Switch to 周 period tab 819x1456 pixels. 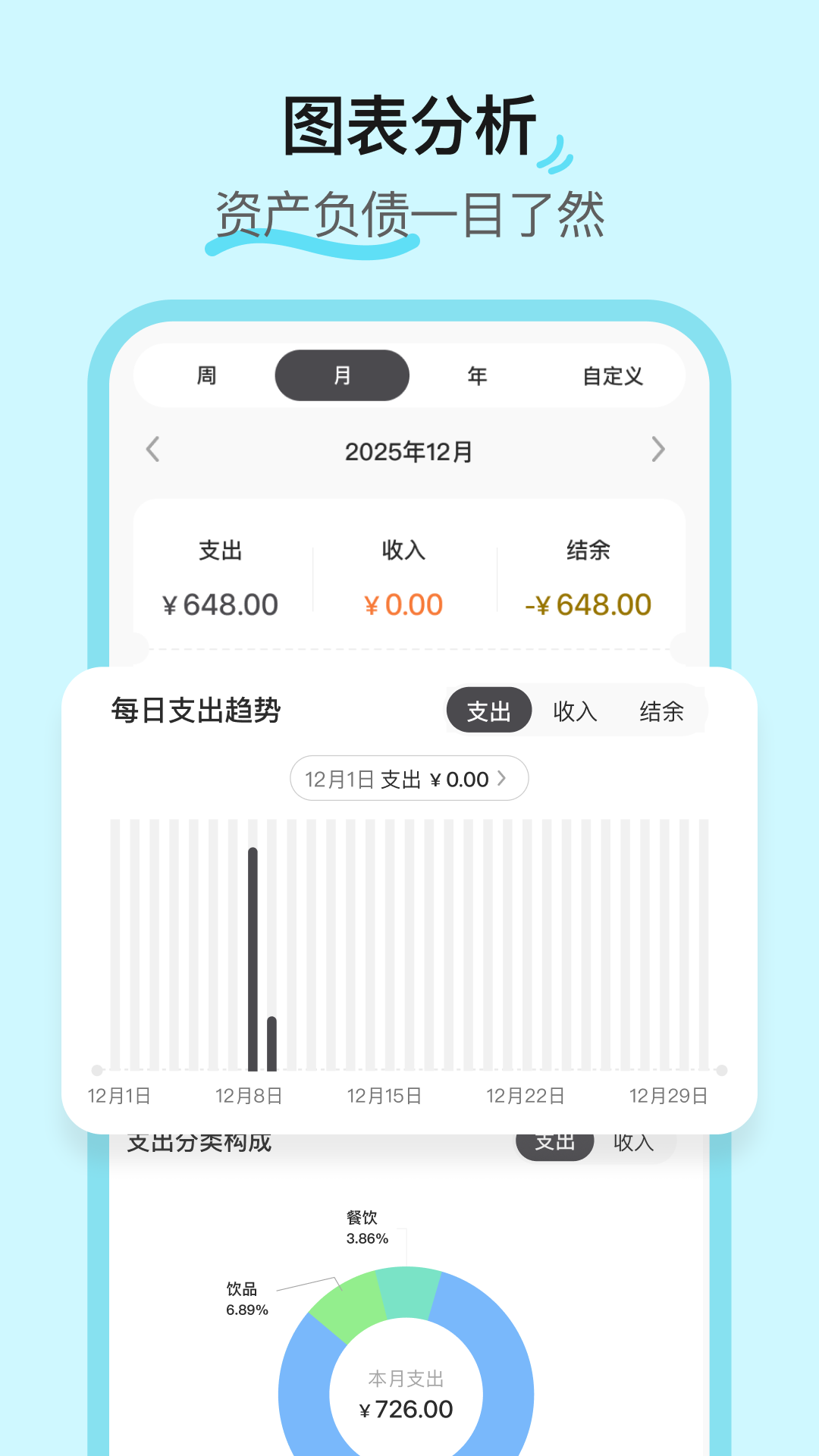[x=206, y=375]
